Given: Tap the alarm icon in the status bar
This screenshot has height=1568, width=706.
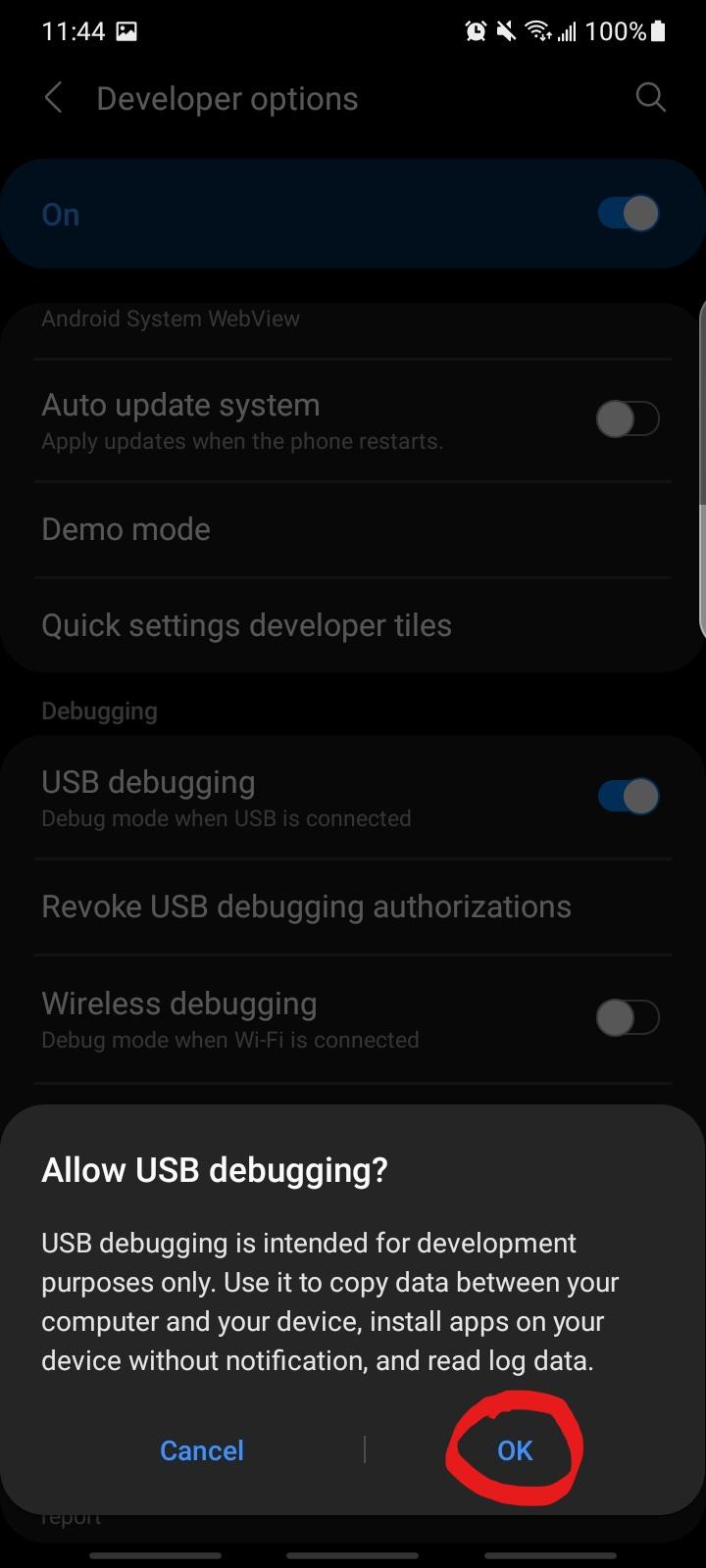Looking at the screenshot, I should [x=476, y=30].
